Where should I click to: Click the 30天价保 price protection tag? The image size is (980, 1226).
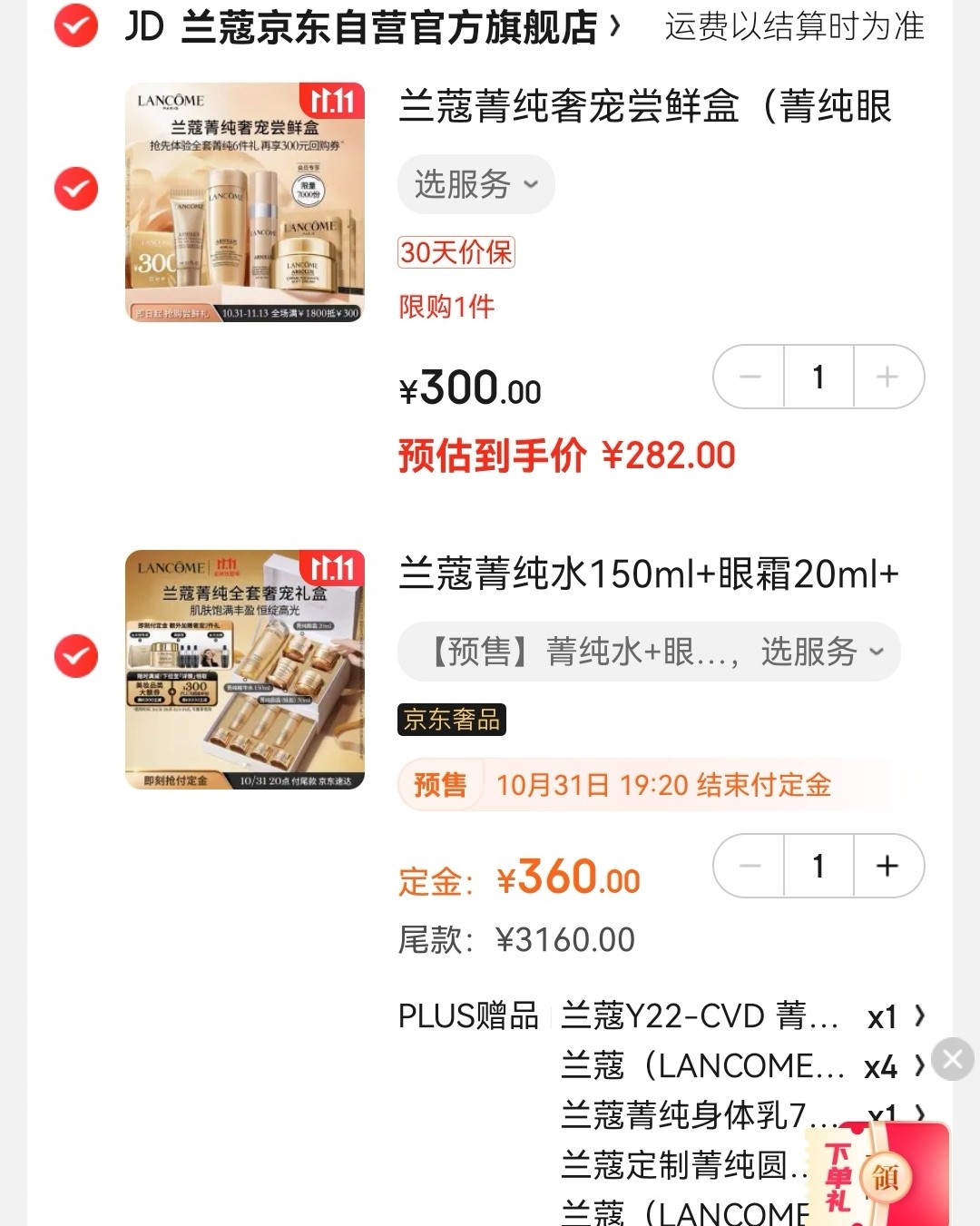(456, 253)
